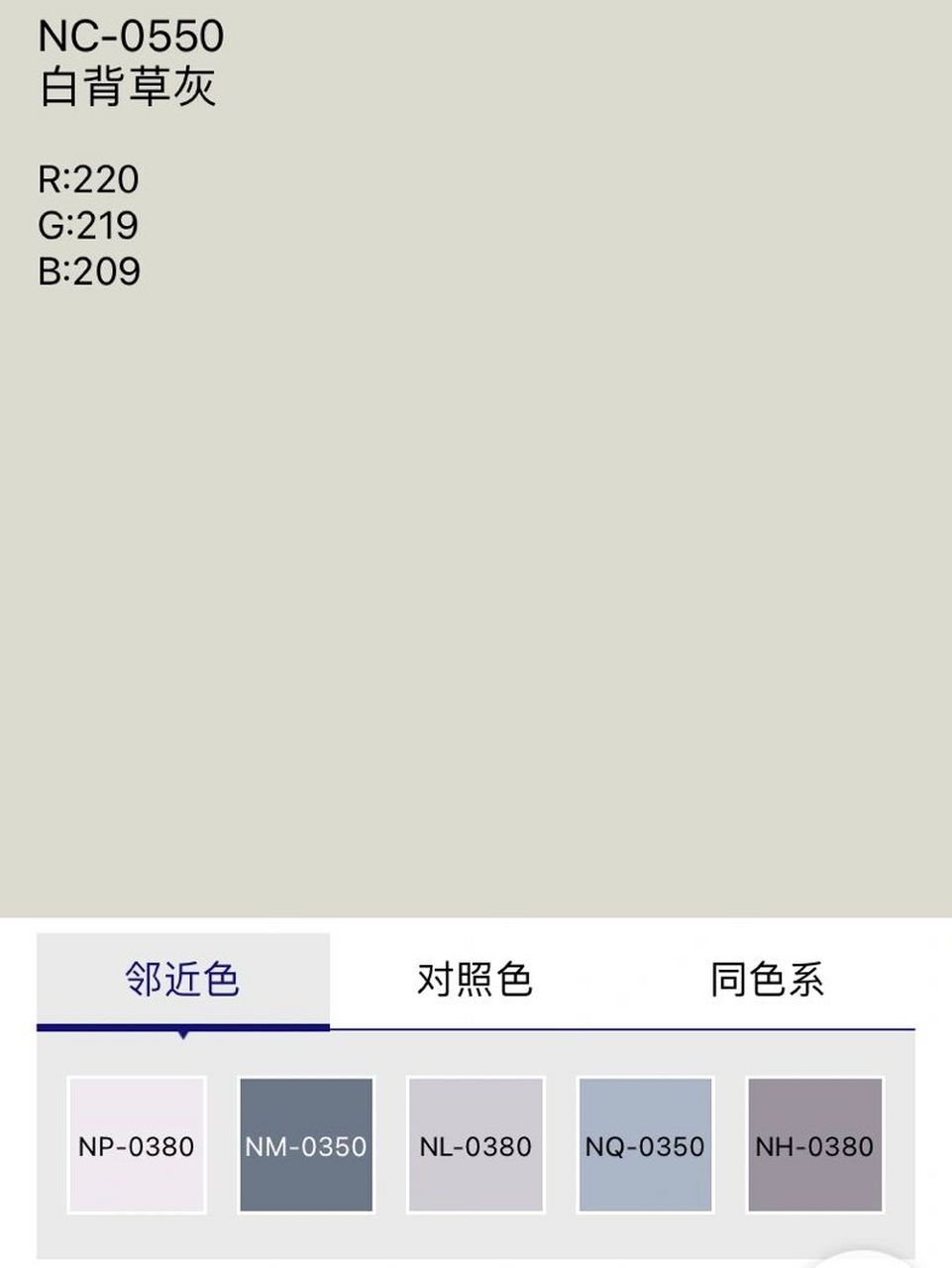The width and height of the screenshot is (952, 1268).
Task: Open the 对照色 tab
Action: tap(476, 981)
